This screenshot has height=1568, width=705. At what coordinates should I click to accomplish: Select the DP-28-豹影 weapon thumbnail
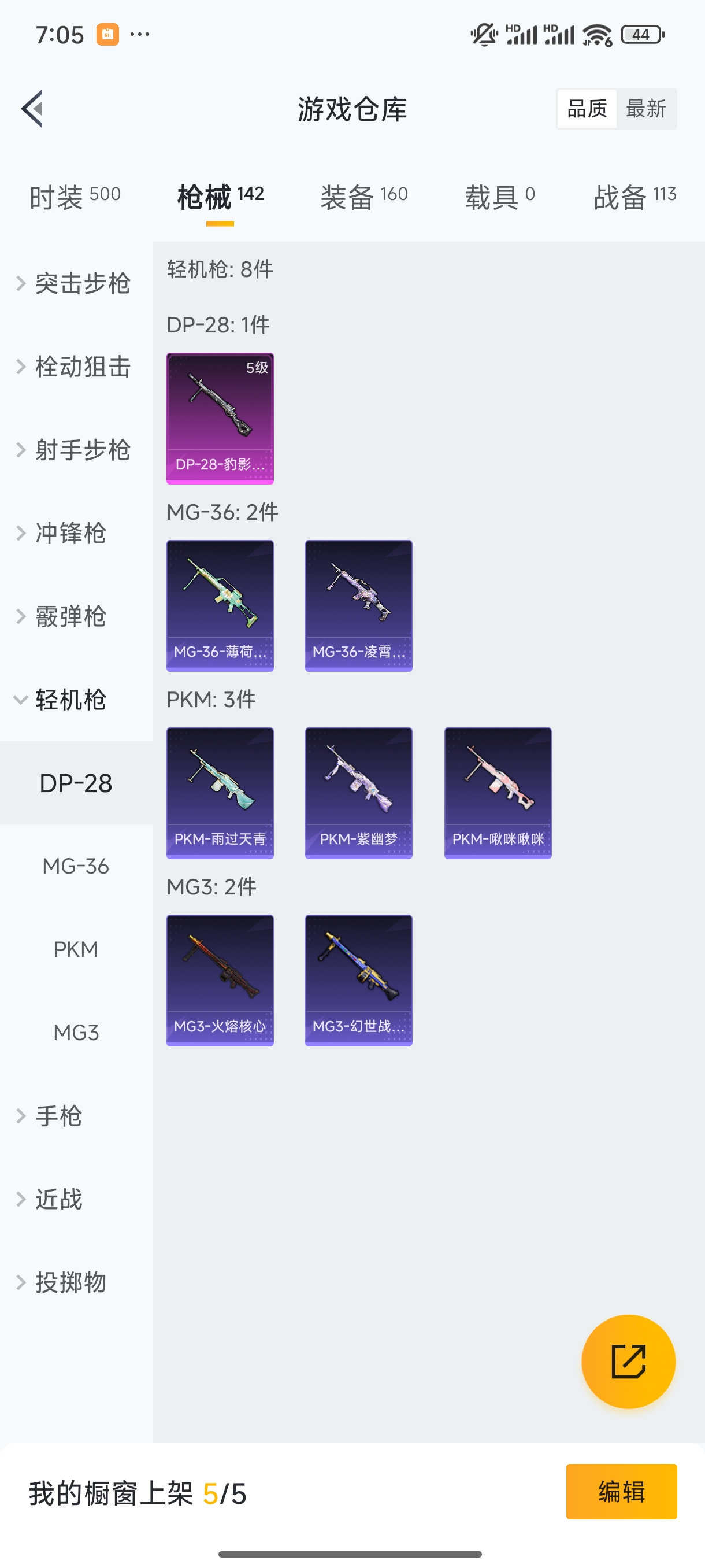tap(220, 417)
